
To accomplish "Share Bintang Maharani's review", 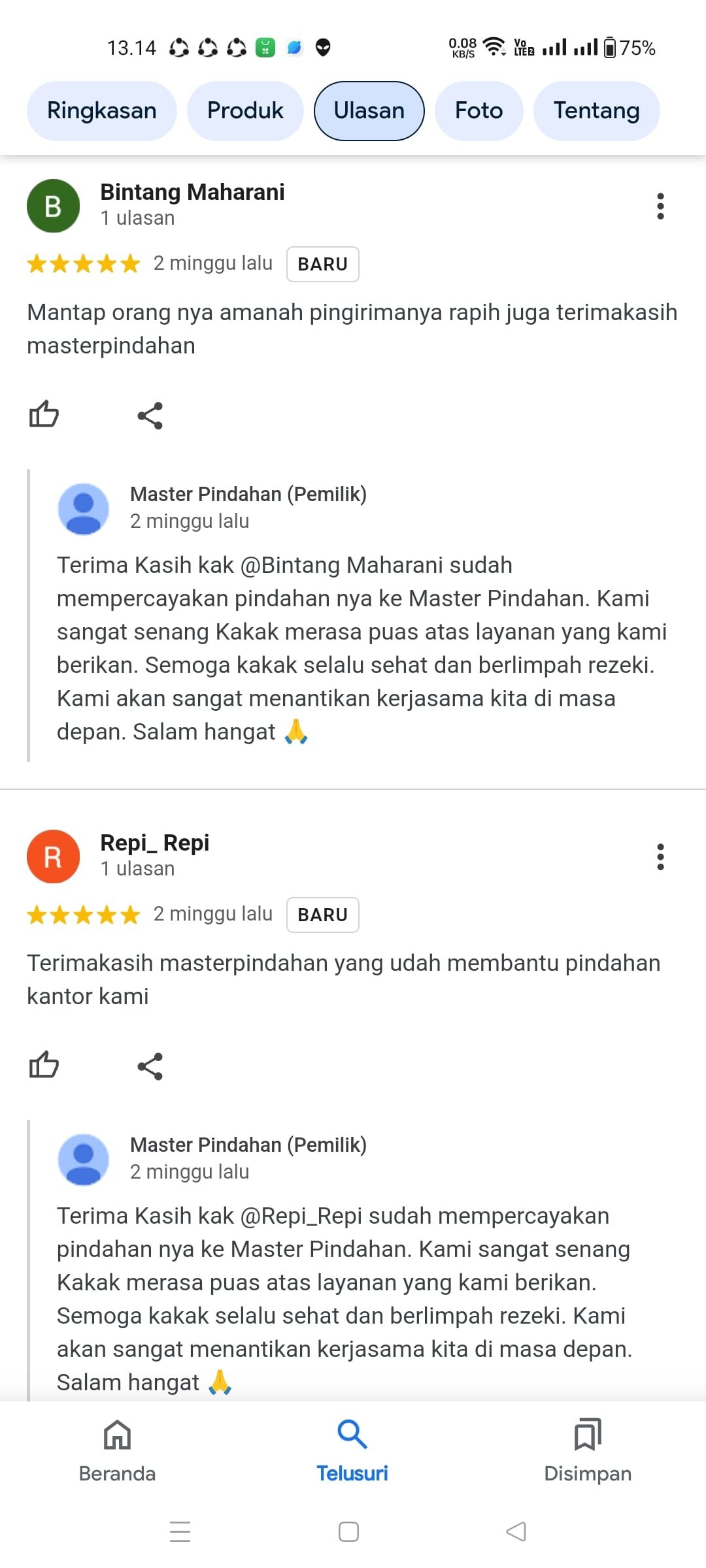I will coord(150,416).
